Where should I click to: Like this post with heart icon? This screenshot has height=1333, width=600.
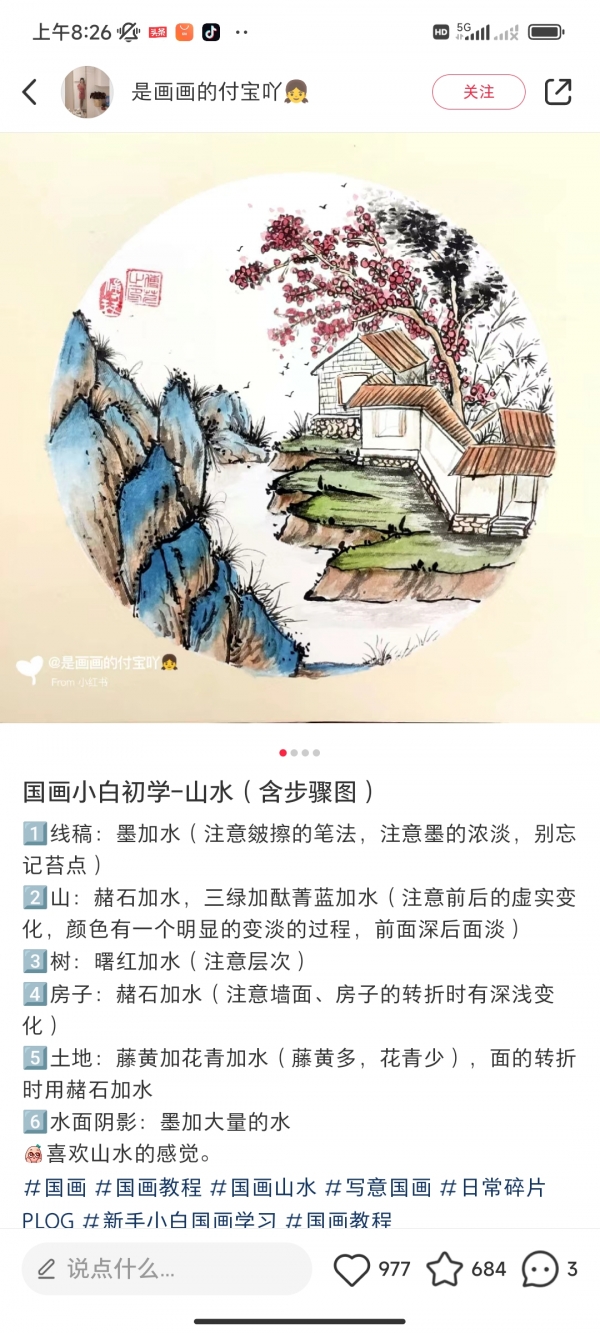pyautogui.click(x=352, y=1270)
